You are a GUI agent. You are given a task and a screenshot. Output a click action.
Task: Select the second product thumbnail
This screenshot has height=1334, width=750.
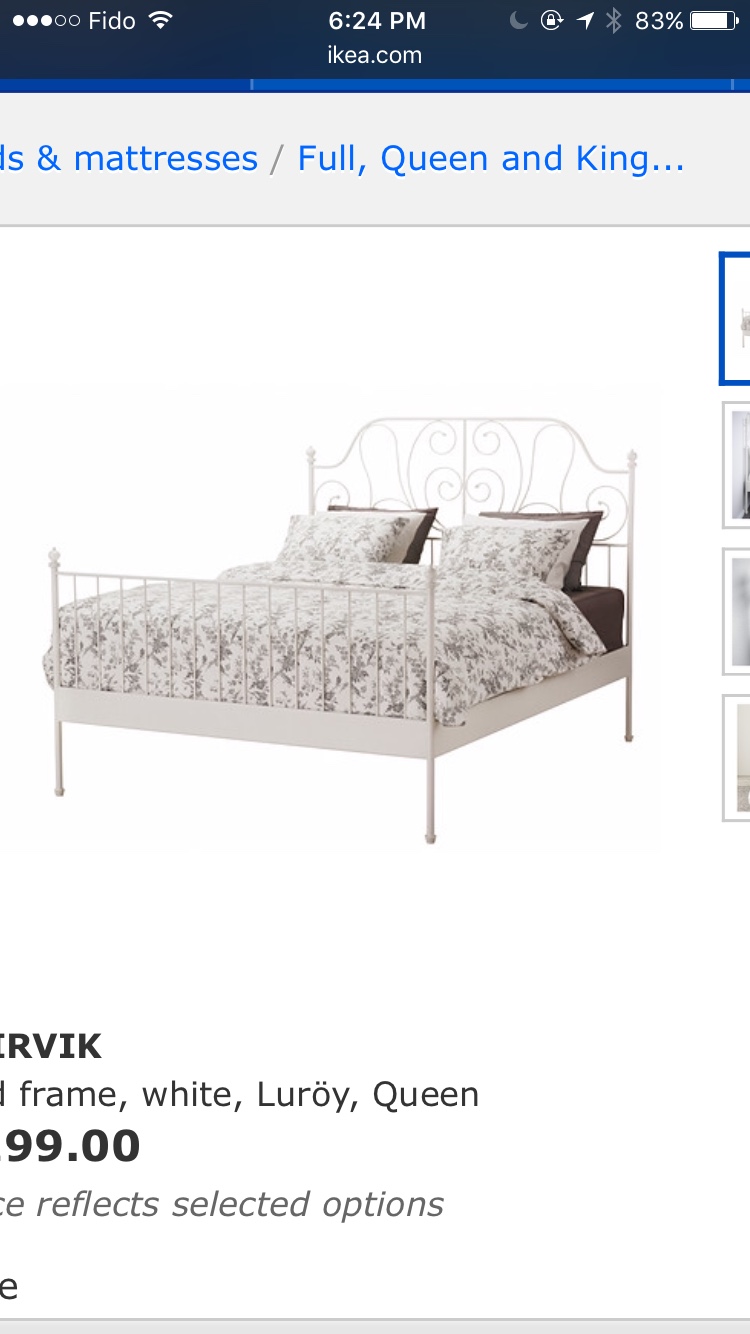(x=738, y=464)
